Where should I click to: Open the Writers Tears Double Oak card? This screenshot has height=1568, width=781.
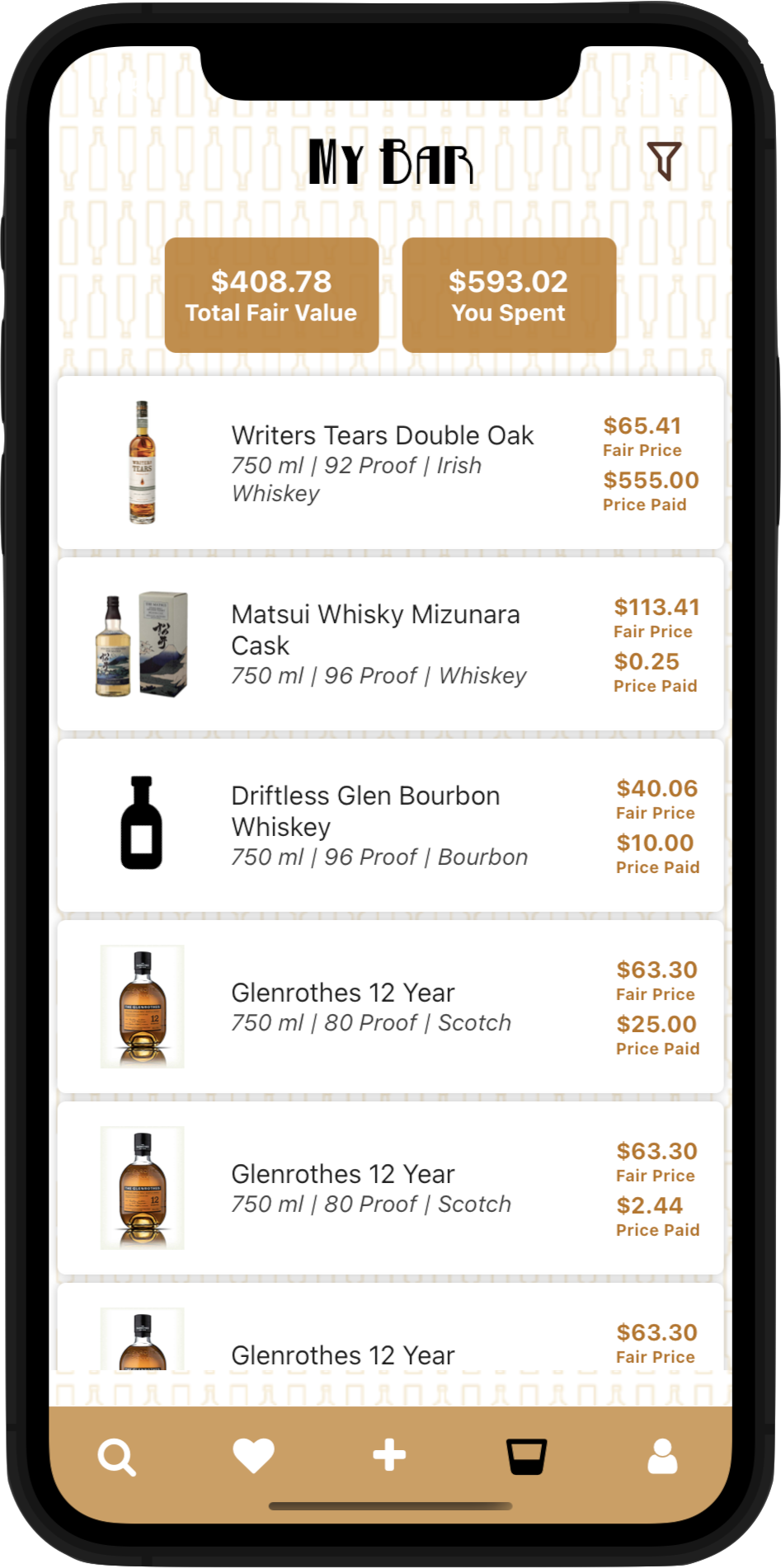click(390, 462)
